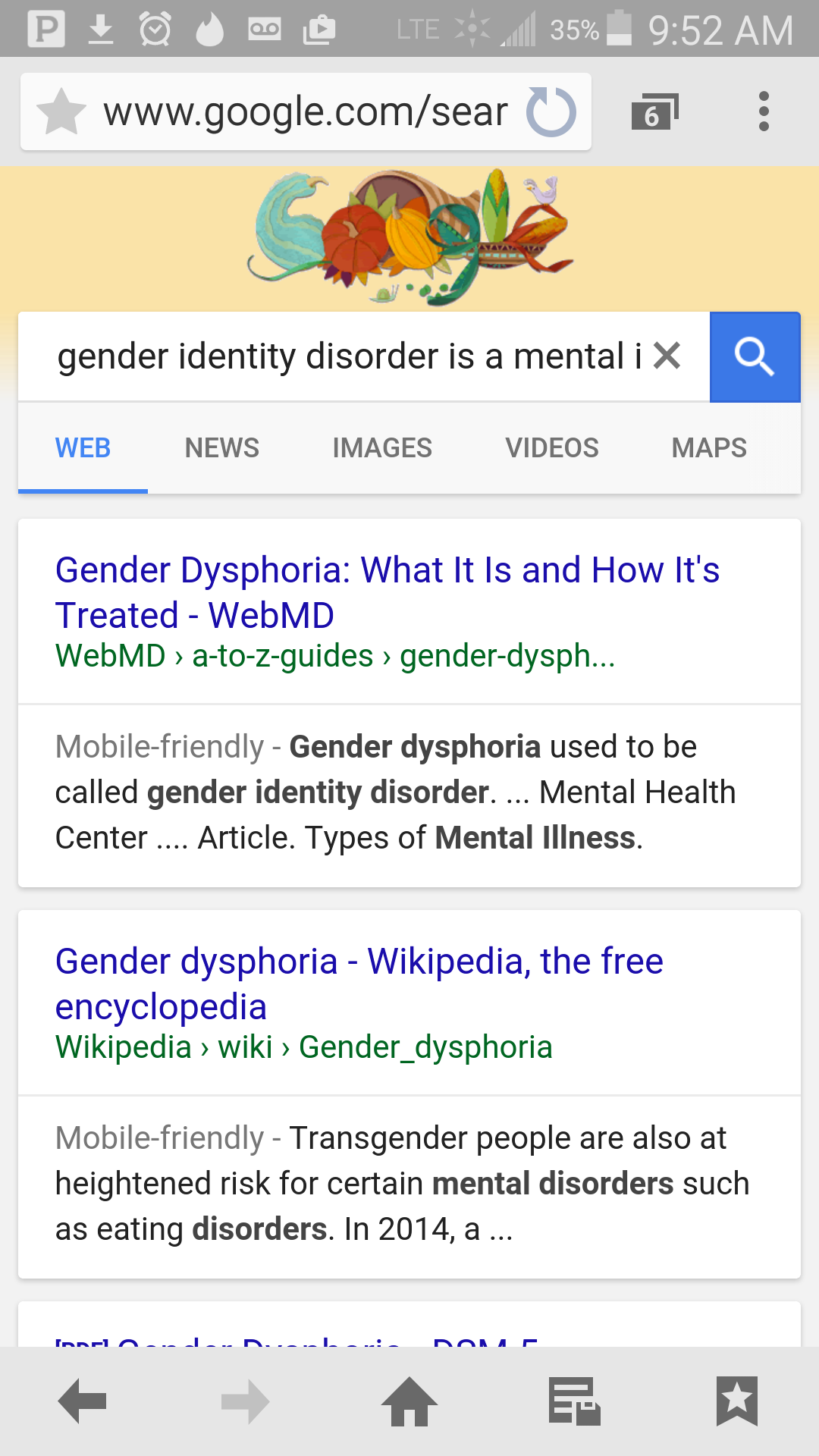
Task: Reload the current page
Action: coord(551,112)
